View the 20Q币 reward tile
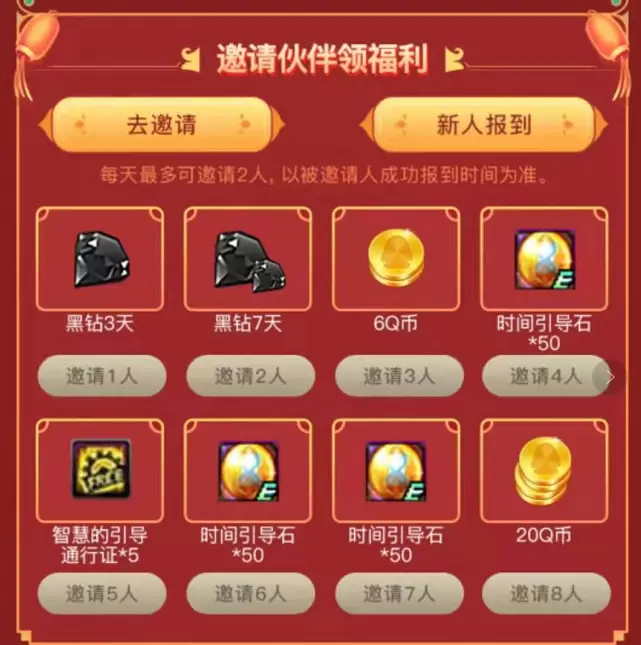Image resolution: width=641 pixels, height=645 pixels. [x=545, y=470]
